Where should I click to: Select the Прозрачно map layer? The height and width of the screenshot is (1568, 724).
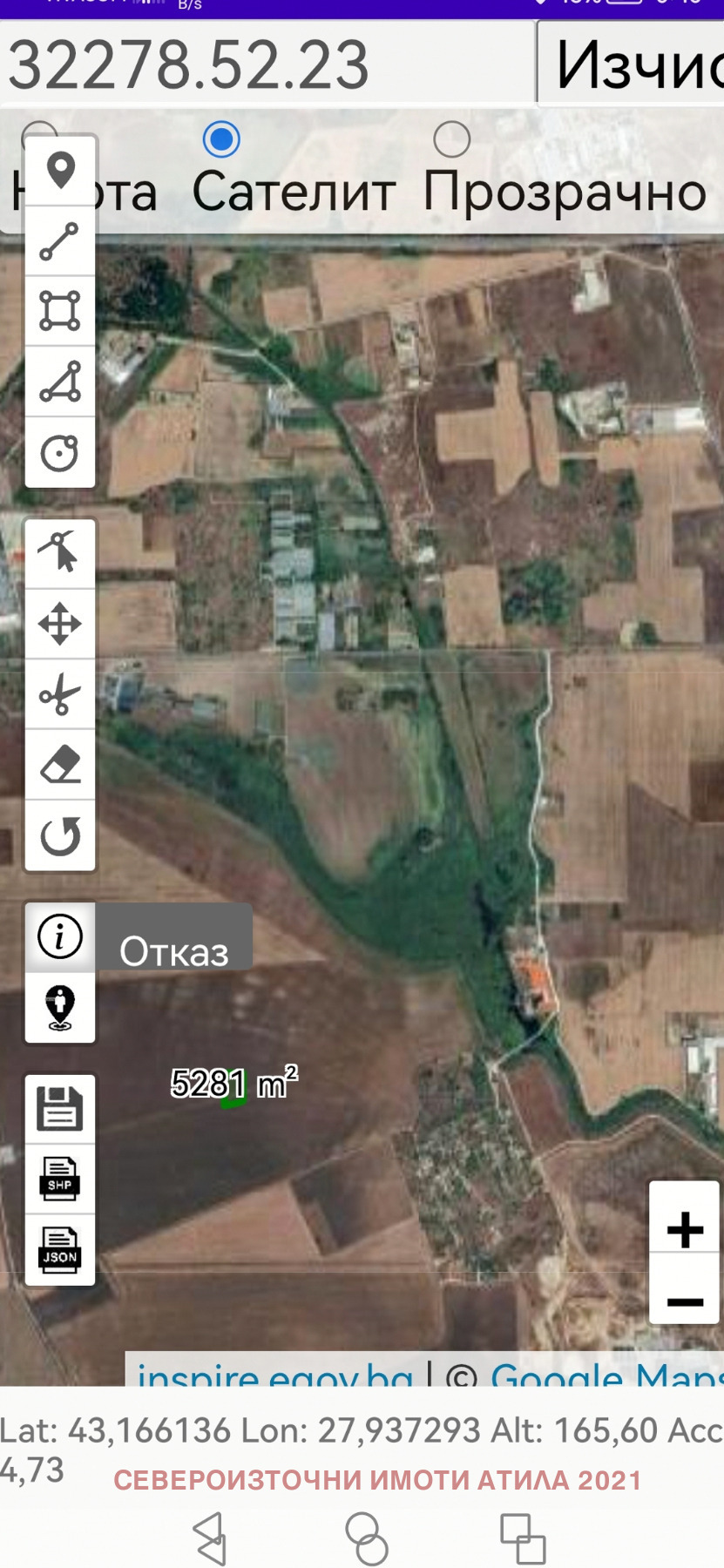(452, 140)
